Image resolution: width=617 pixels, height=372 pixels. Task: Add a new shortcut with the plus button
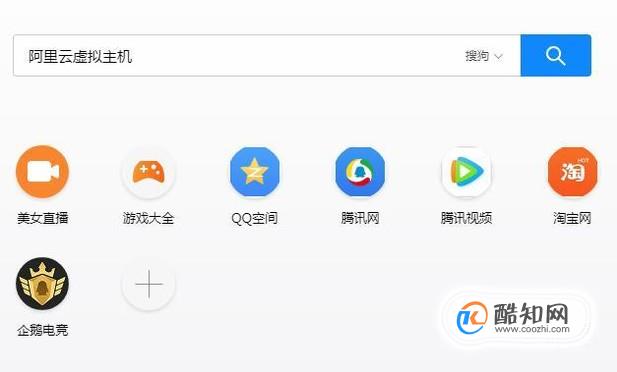(x=148, y=284)
